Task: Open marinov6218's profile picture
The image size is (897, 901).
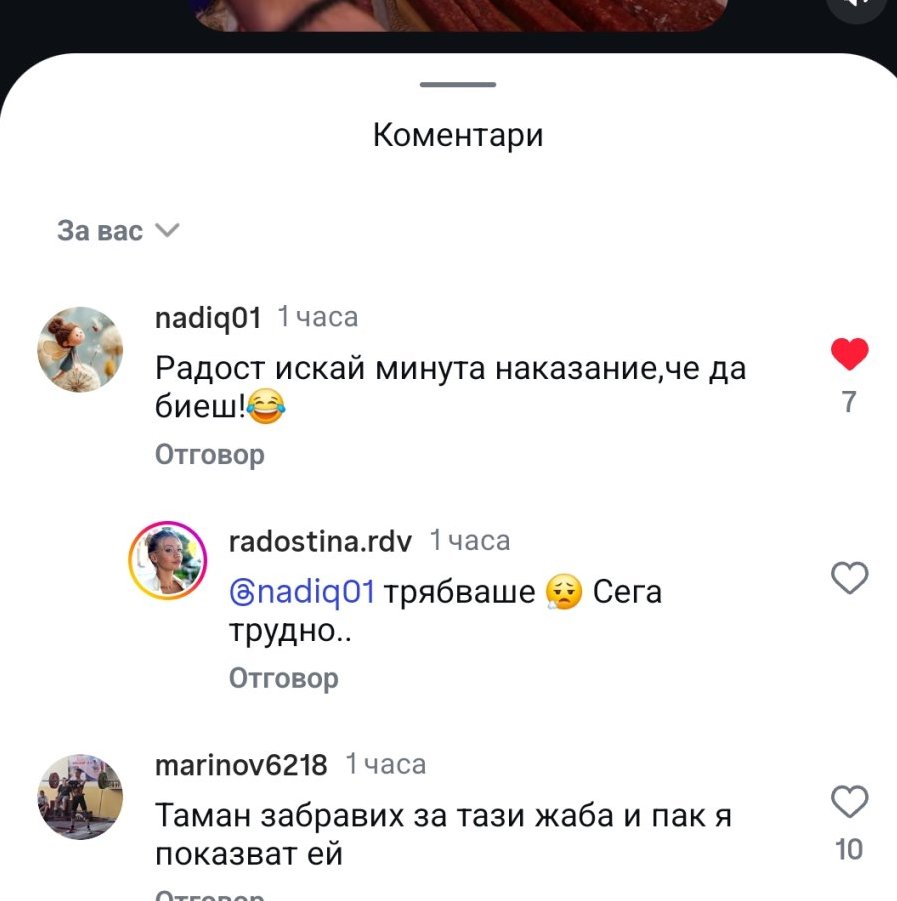Action: [x=80, y=796]
